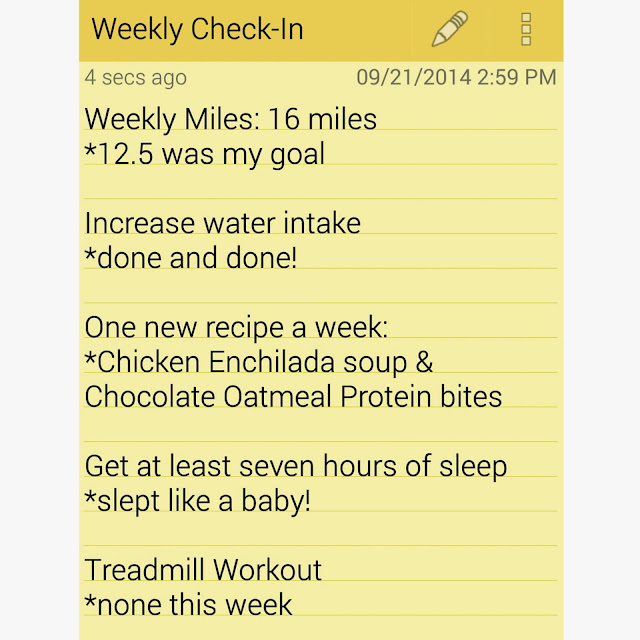640x640 pixels.
Task: Tap the note text starting with Weekly Miles
Action: pyautogui.click(x=231, y=120)
